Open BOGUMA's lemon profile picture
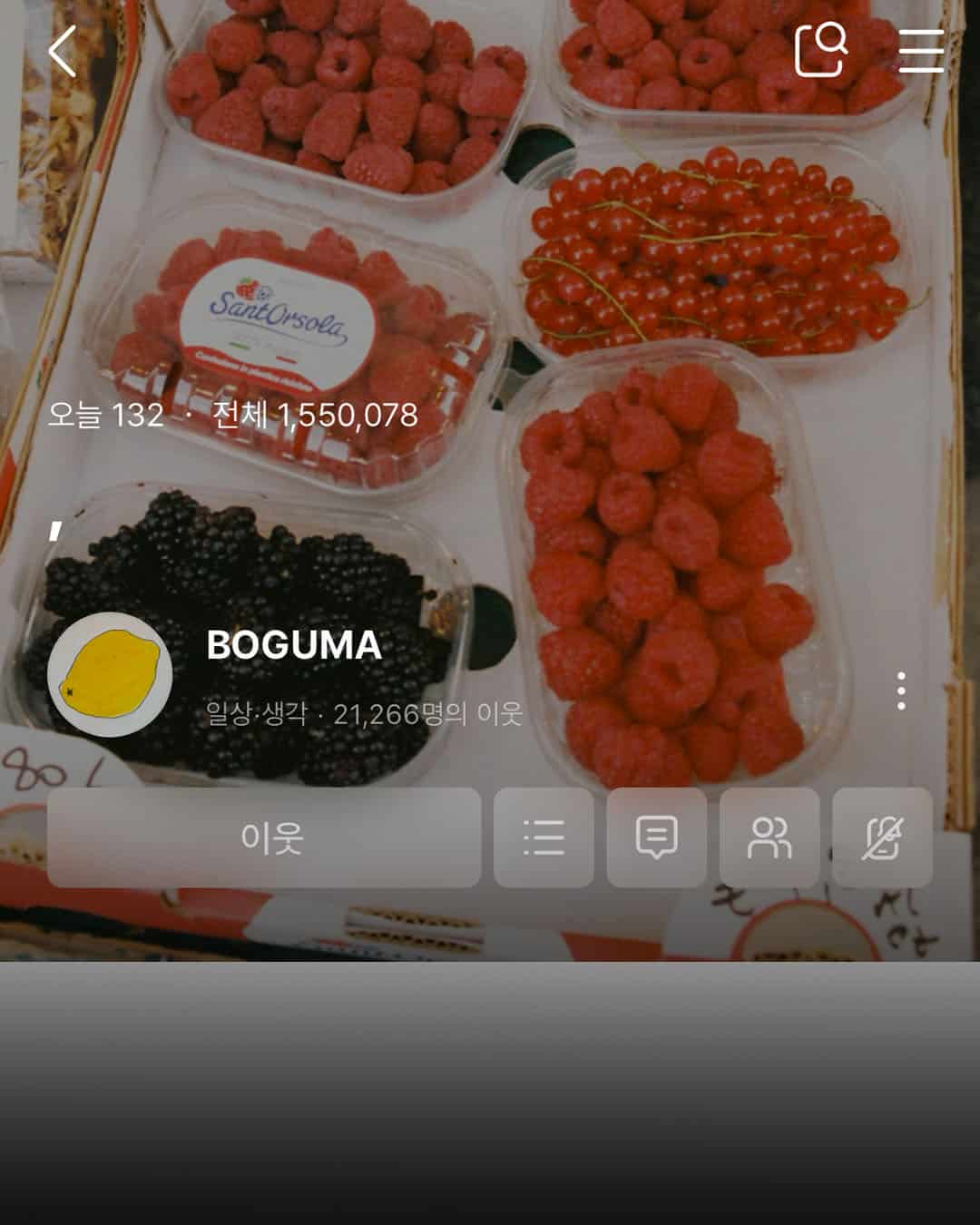The height and width of the screenshot is (1225, 980). (x=110, y=675)
